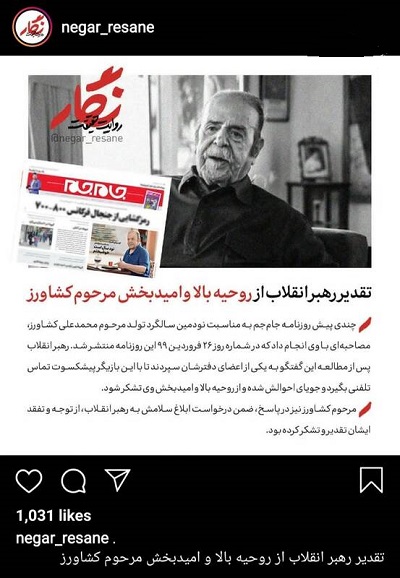
Task: Bookmark this post
Action: (371, 480)
